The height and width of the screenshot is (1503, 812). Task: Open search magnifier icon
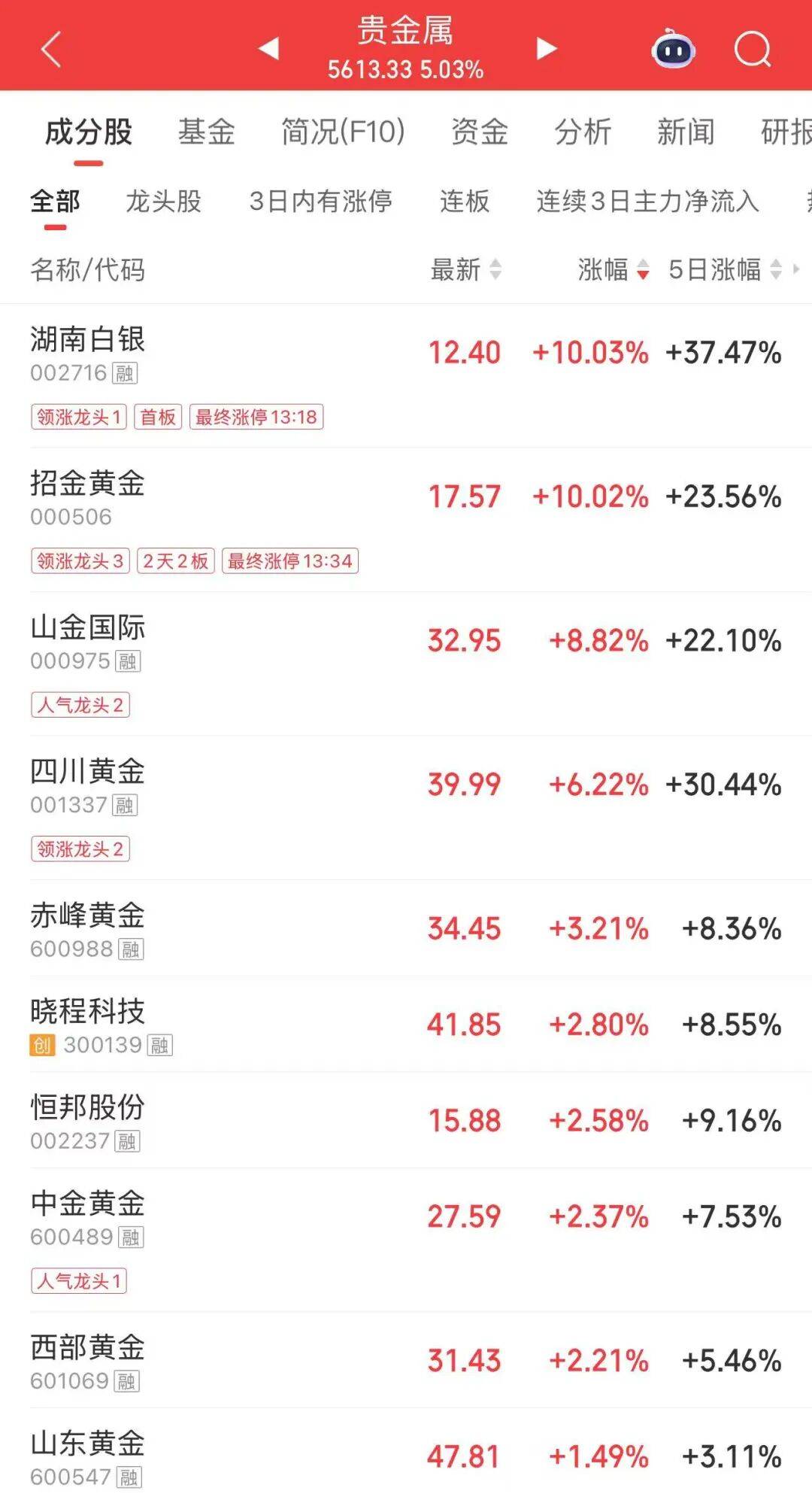752,50
